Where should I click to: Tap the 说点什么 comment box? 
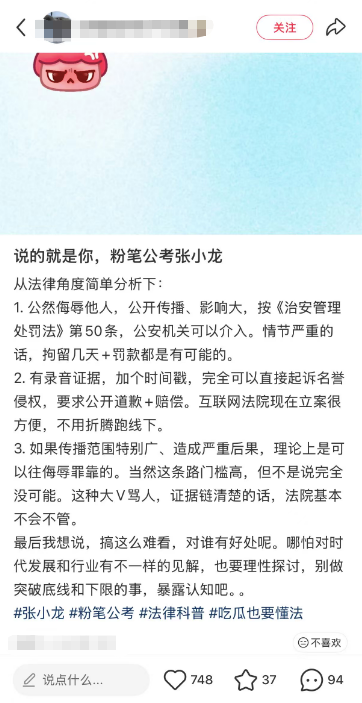tap(81, 680)
